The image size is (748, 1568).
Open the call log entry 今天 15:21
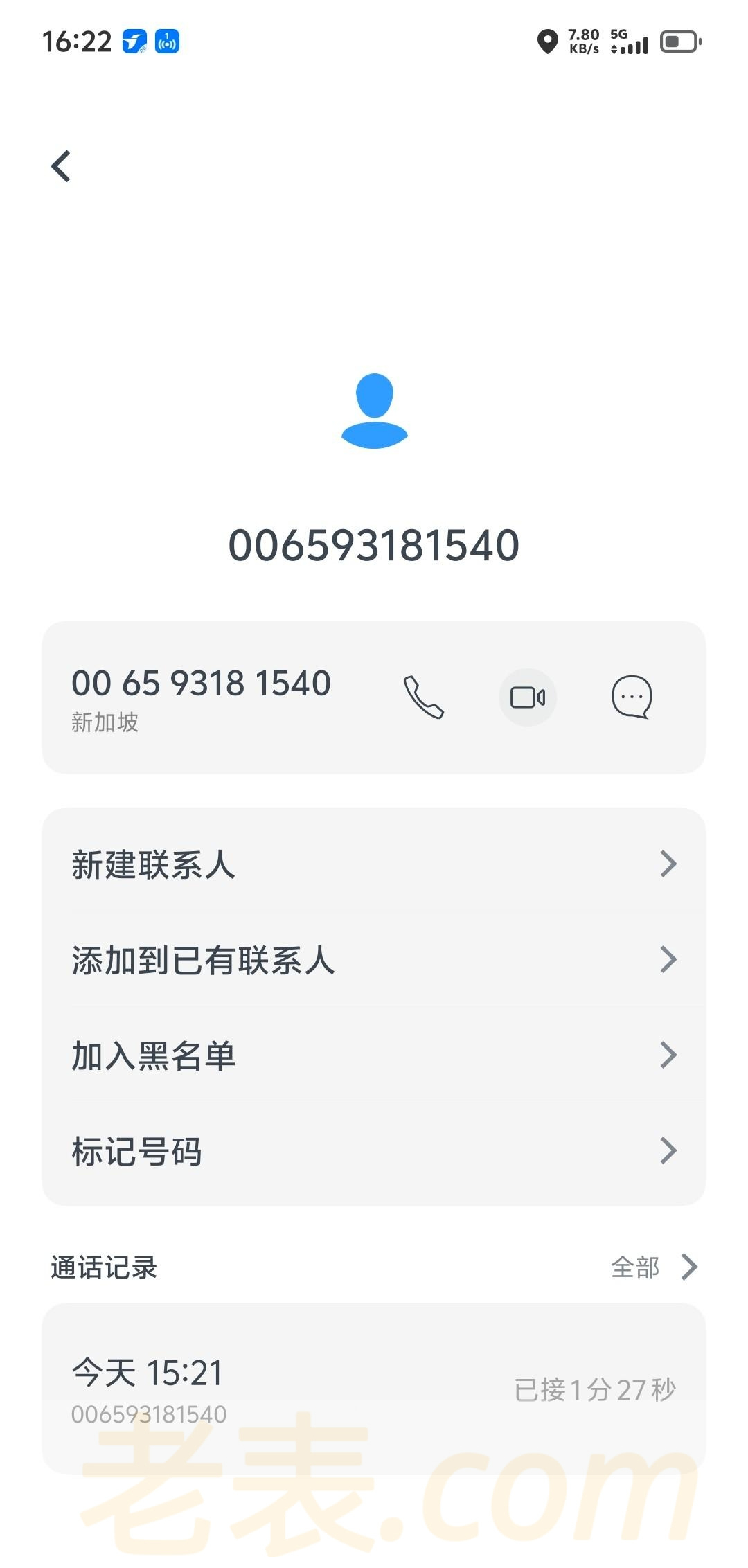pos(374,1388)
